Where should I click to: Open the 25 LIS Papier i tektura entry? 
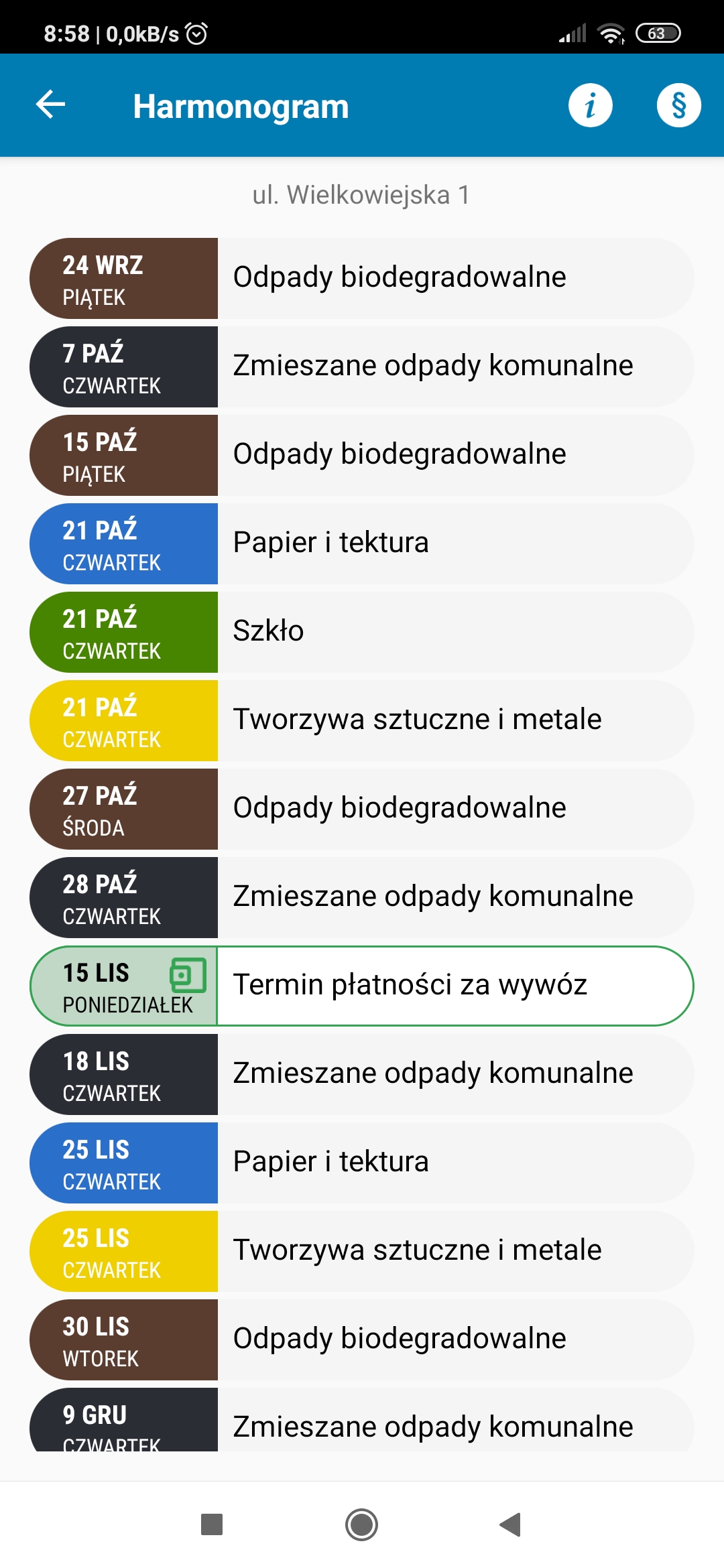click(362, 1163)
